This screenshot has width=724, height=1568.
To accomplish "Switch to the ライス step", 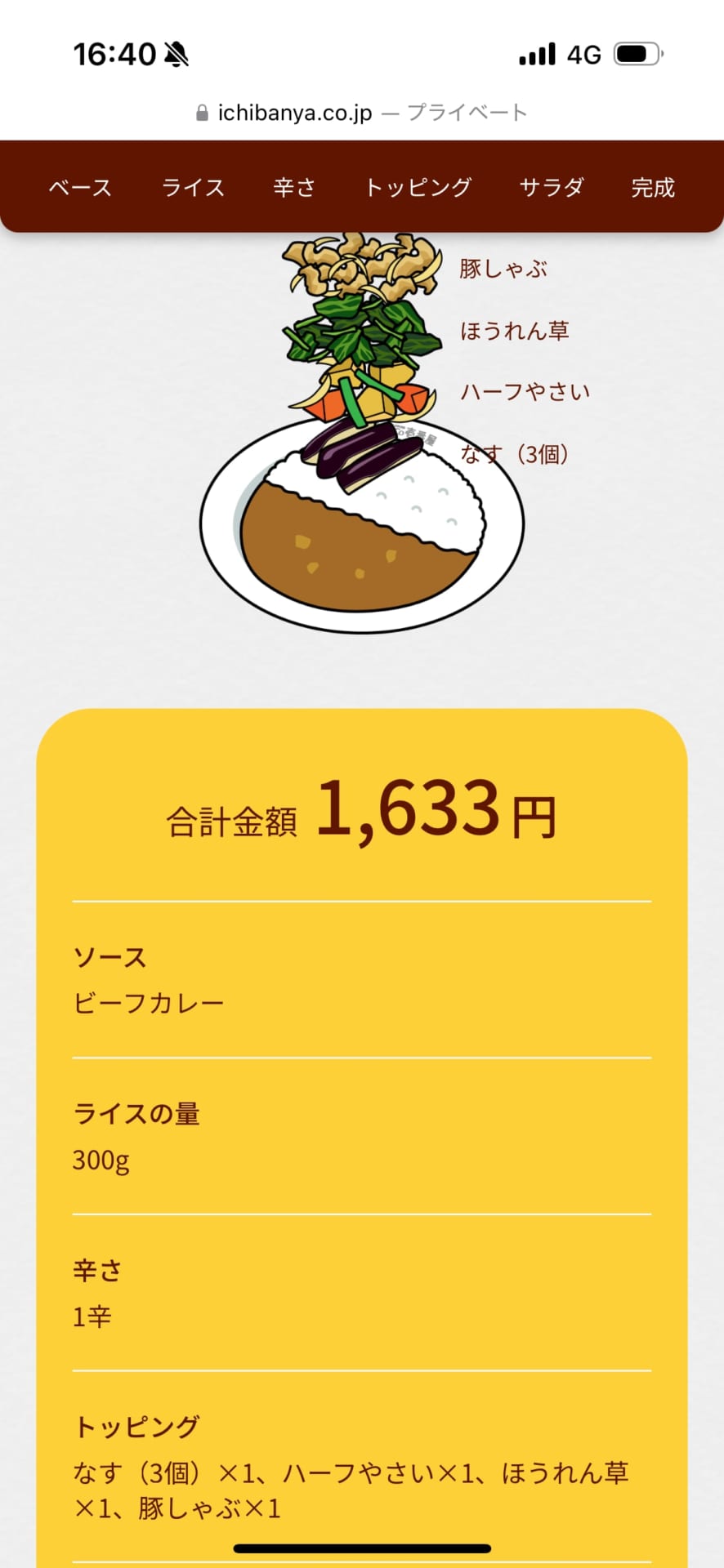I will pyautogui.click(x=193, y=188).
